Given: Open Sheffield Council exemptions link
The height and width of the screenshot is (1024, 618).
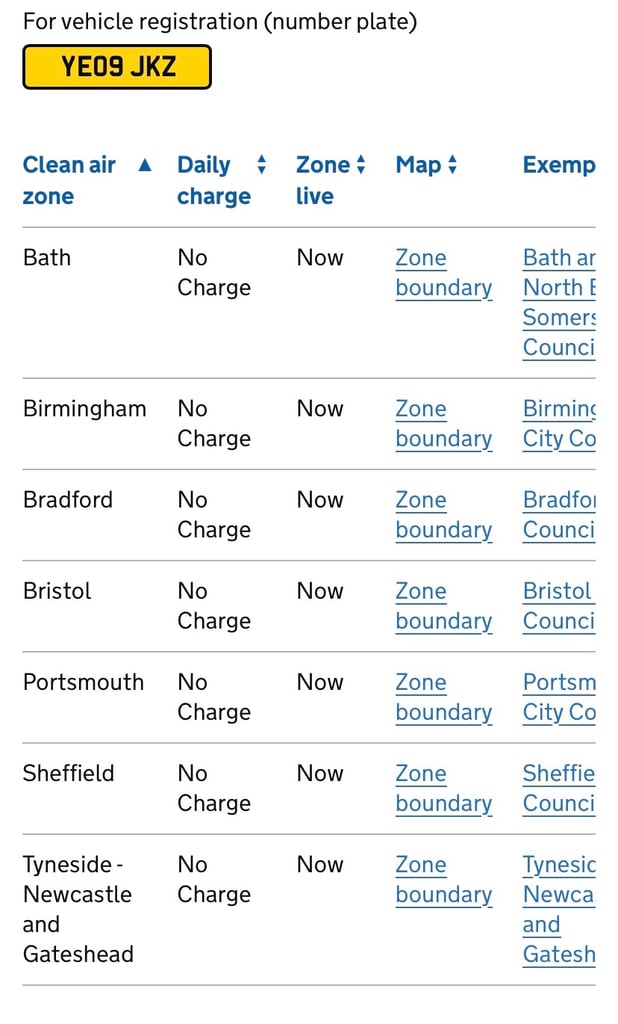Looking at the screenshot, I should coord(559,788).
